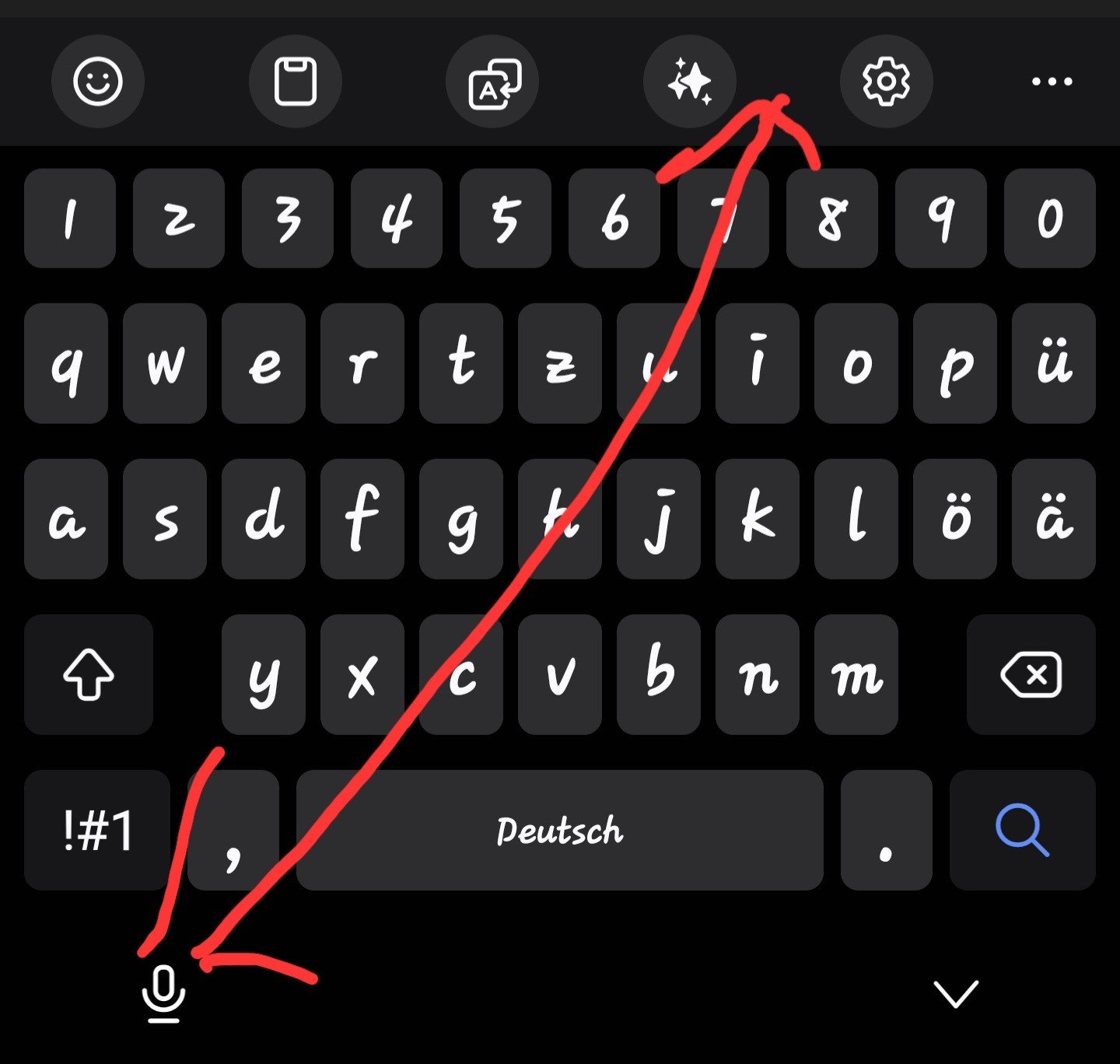Image resolution: width=1120 pixels, height=1064 pixels.
Task: Type the number 5
Action: coord(506,219)
